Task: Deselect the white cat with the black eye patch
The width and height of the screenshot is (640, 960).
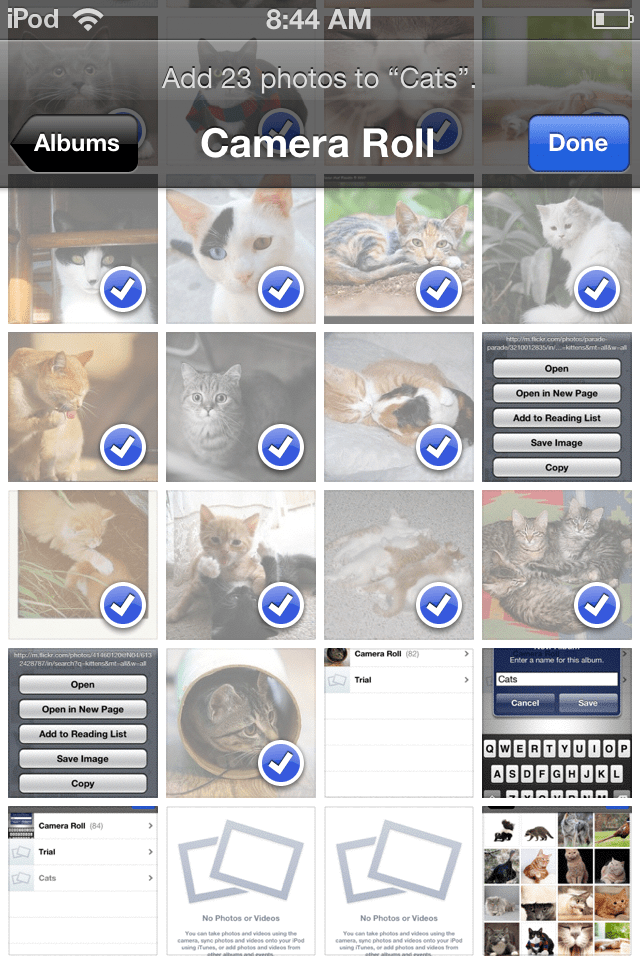Action: [x=241, y=249]
